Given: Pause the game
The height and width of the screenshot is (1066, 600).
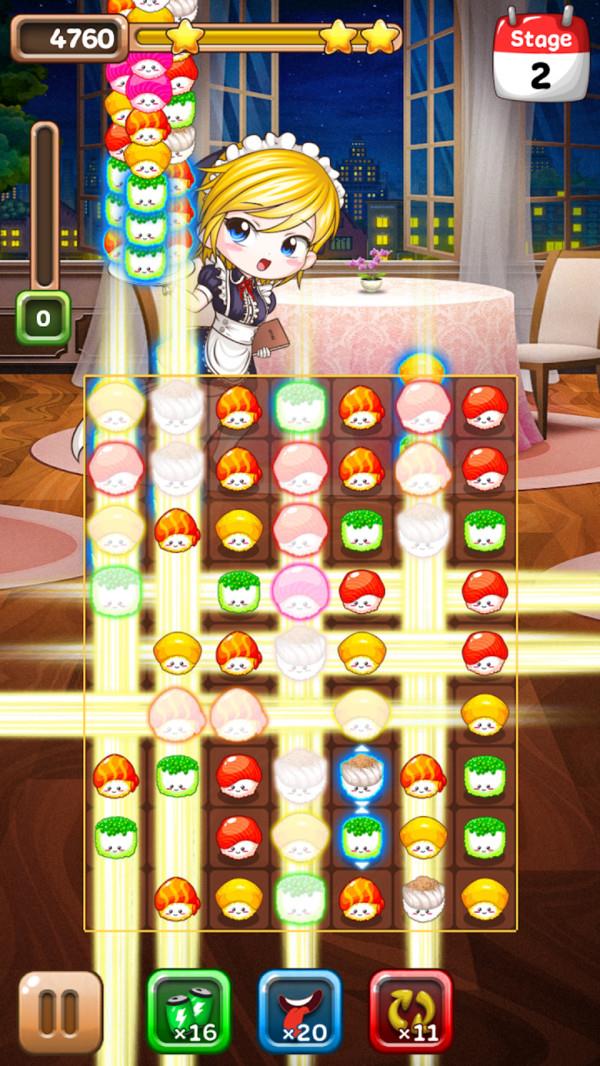Looking at the screenshot, I should click(60, 1012).
